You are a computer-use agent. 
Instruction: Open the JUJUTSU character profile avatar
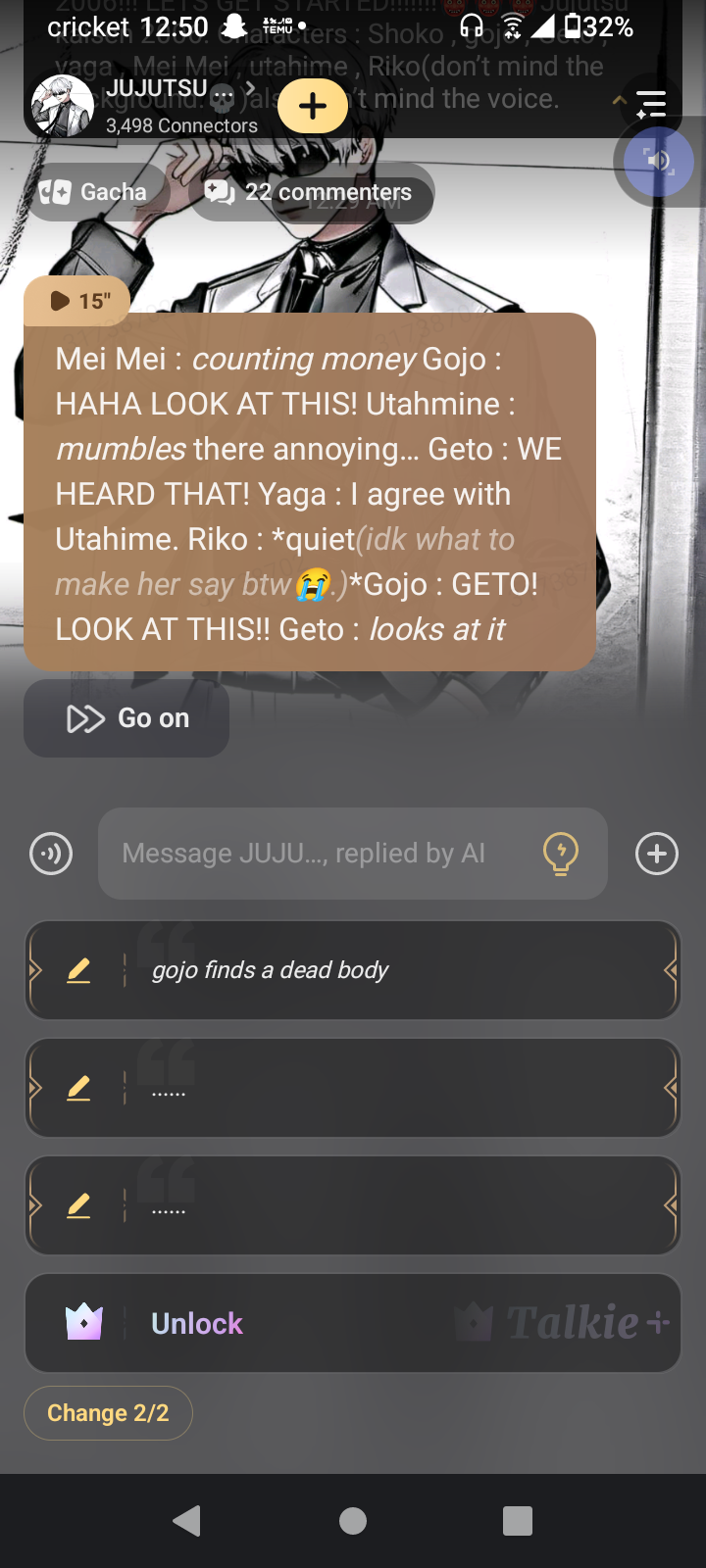pyautogui.click(x=62, y=105)
